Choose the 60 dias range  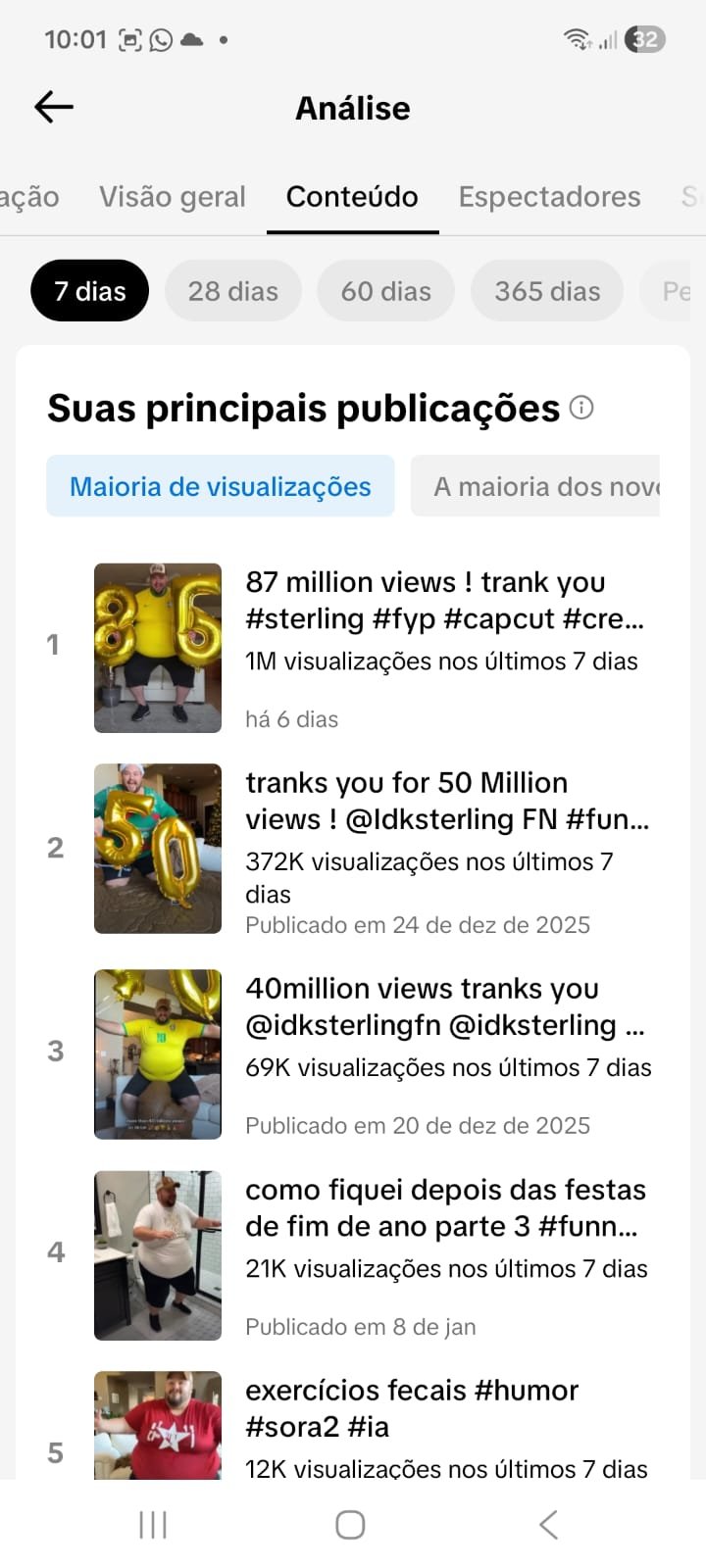[x=385, y=291]
